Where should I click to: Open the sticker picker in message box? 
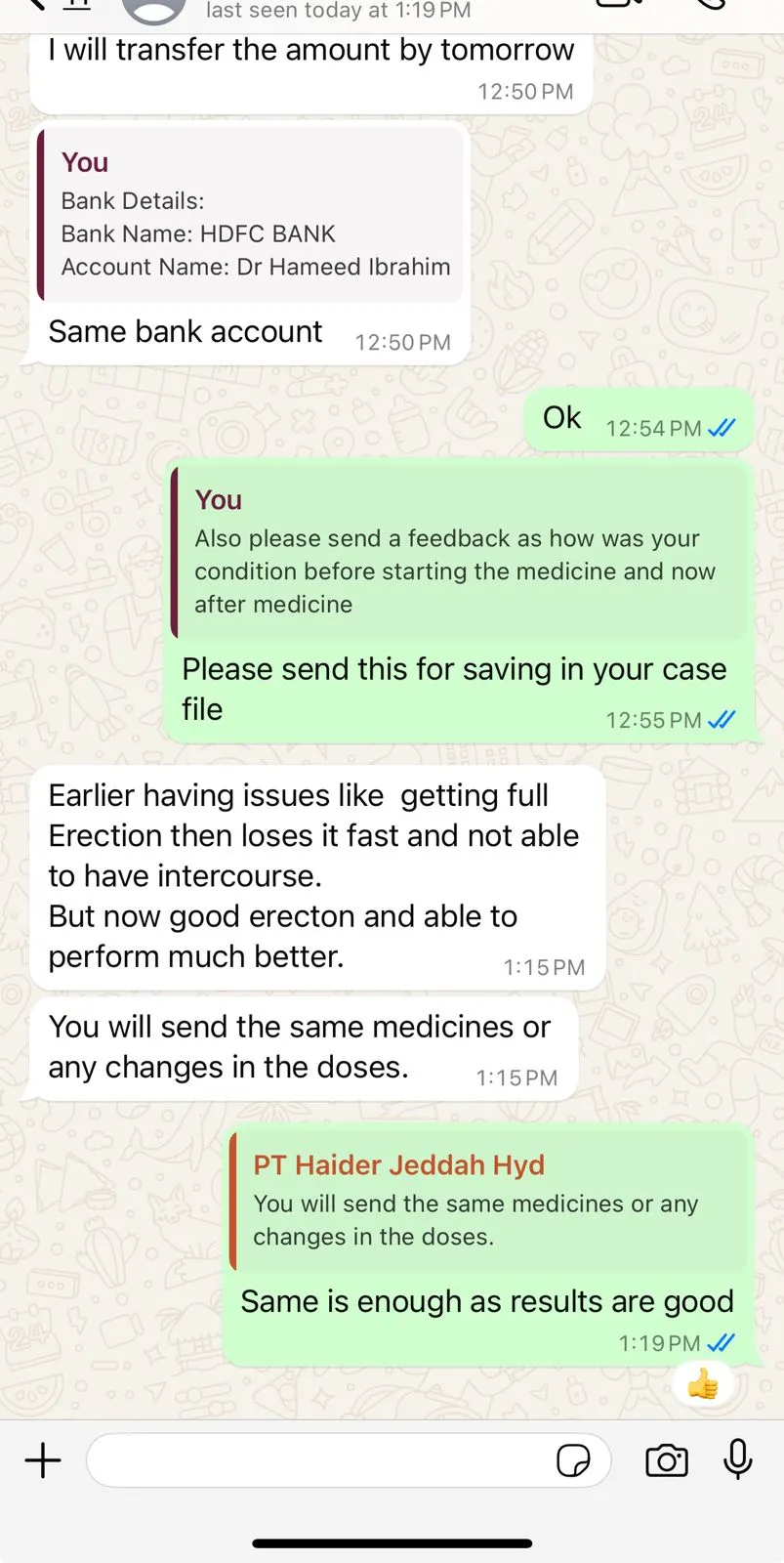point(573,1461)
